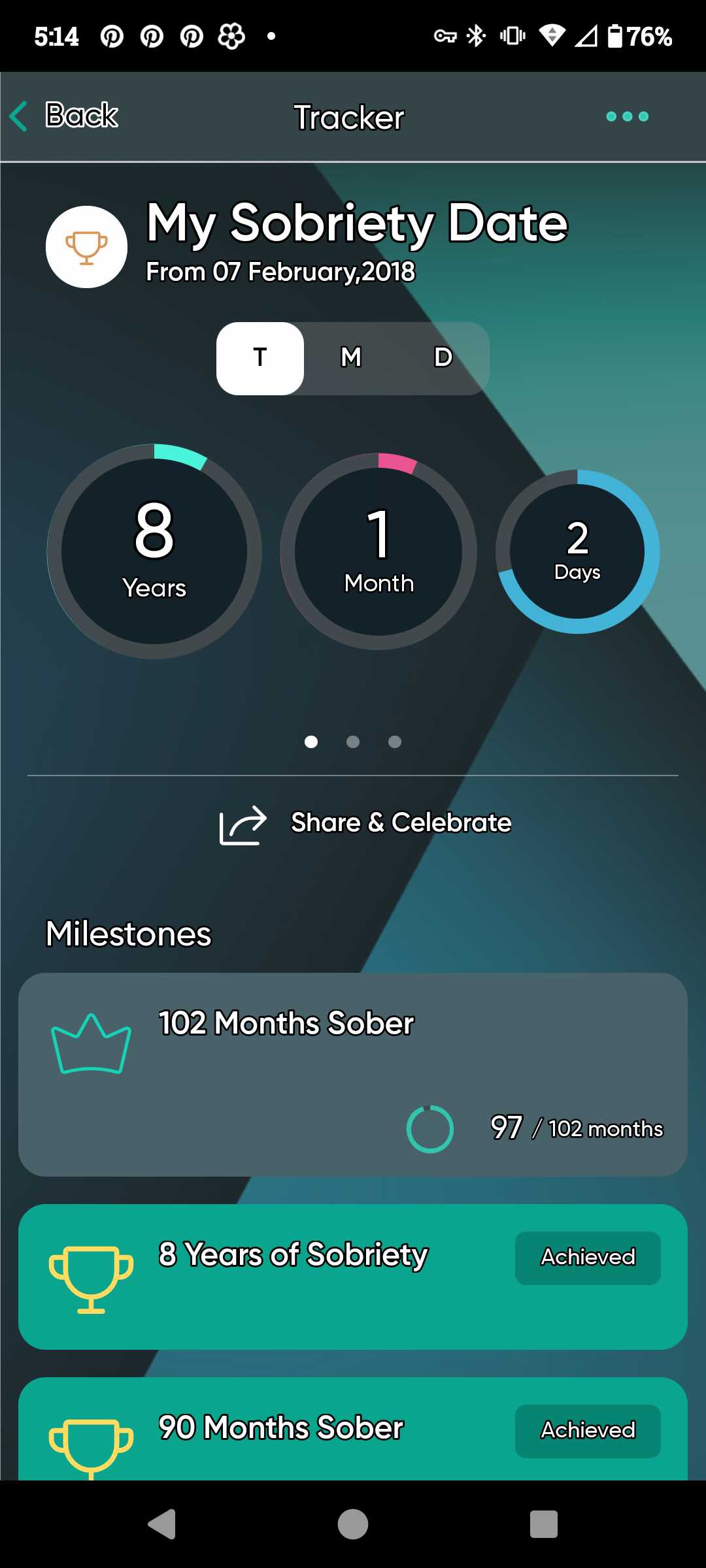This screenshot has height=1568, width=706.
Task: Switch to the M view segment
Action: point(351,358)
